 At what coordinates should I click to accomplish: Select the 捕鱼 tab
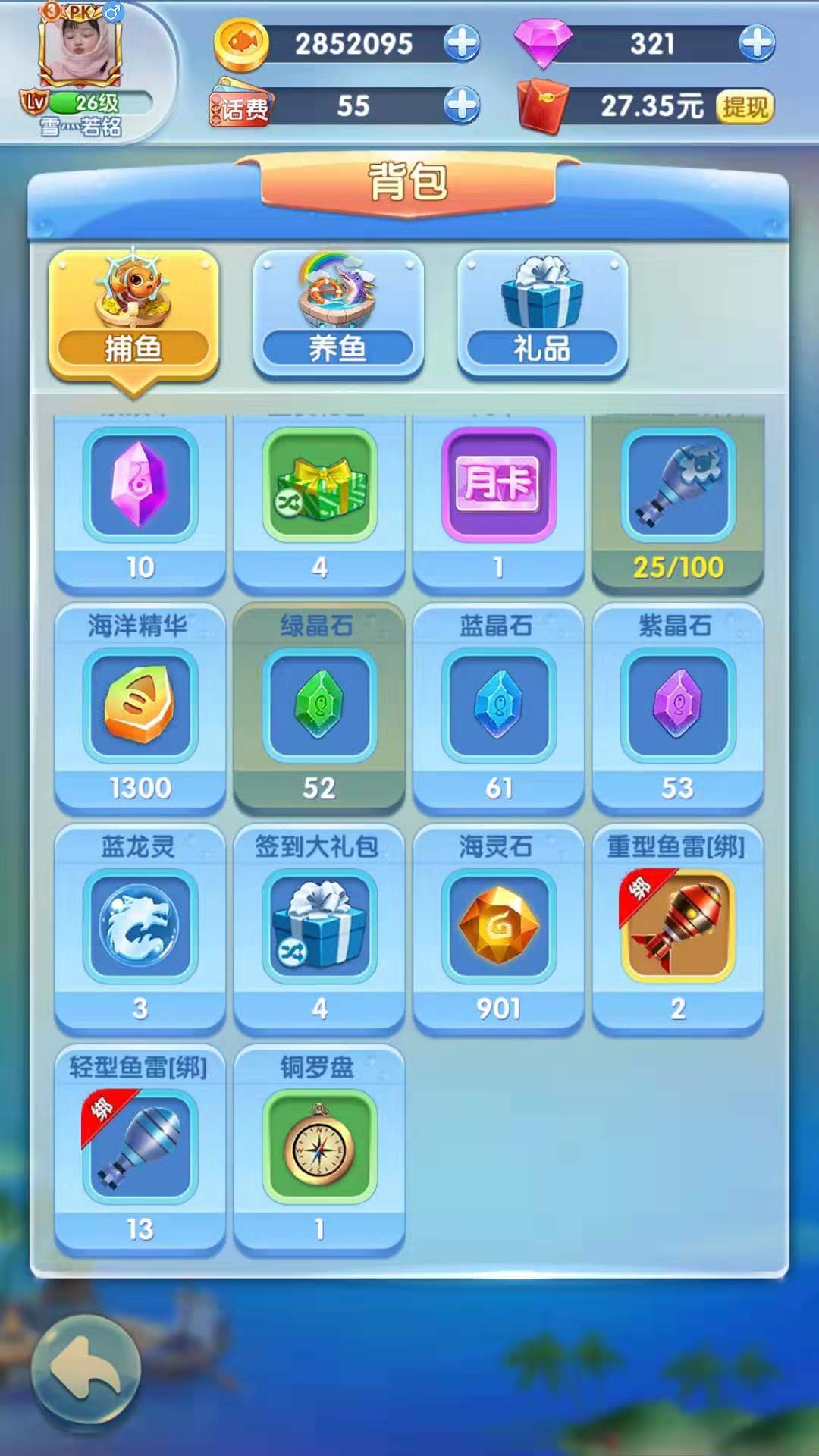point(133,314)
